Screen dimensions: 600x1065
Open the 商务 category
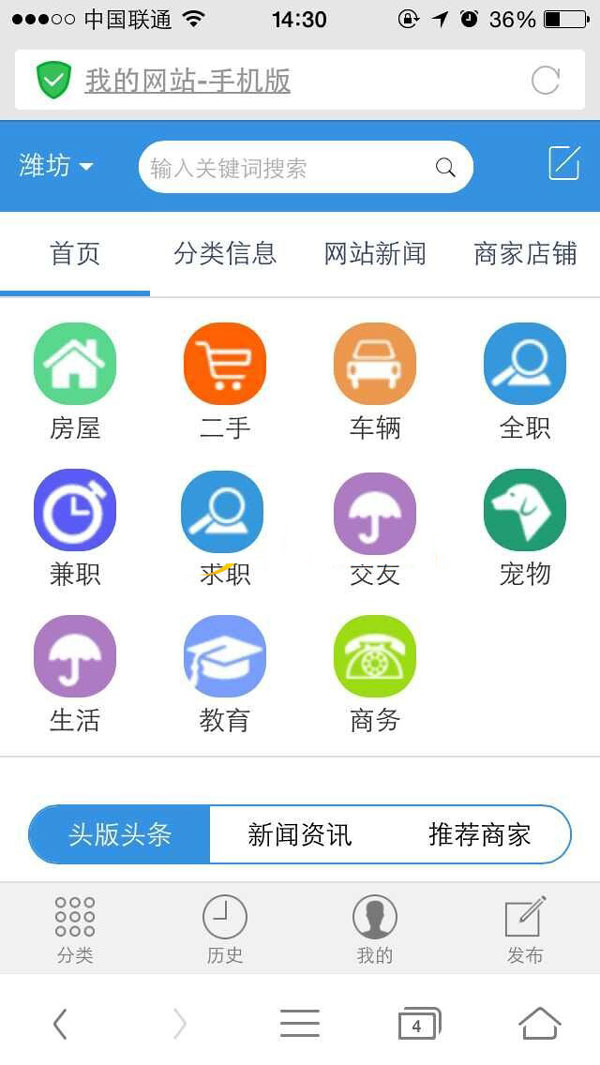tap(375, 674)
